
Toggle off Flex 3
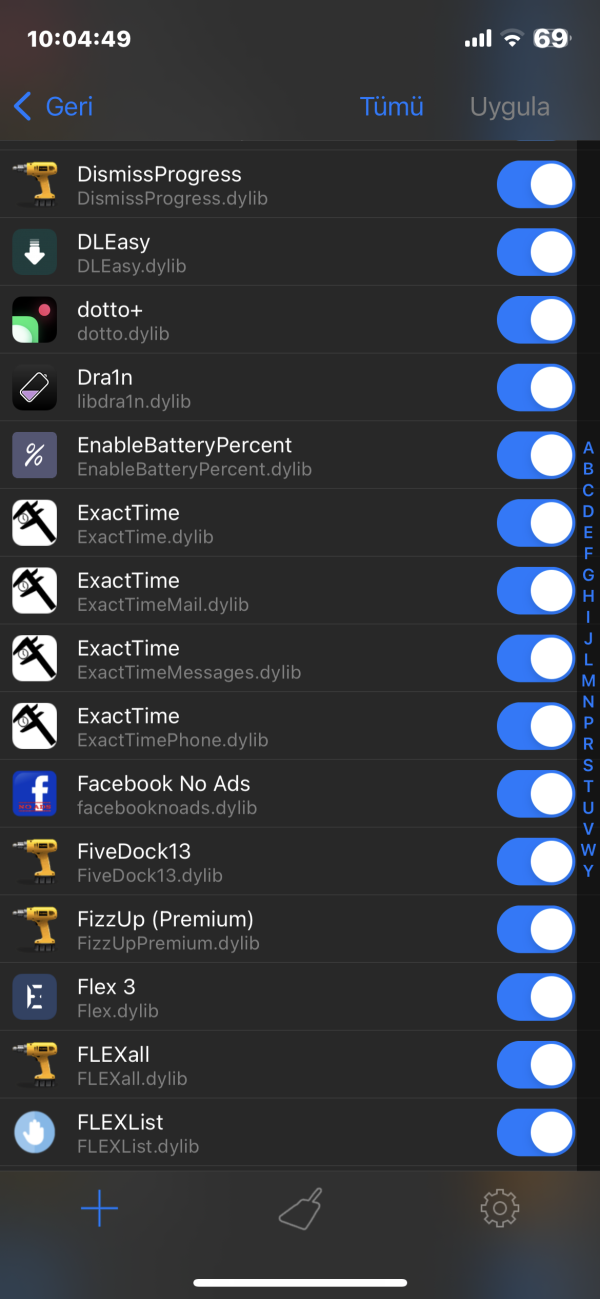(535, 998)
